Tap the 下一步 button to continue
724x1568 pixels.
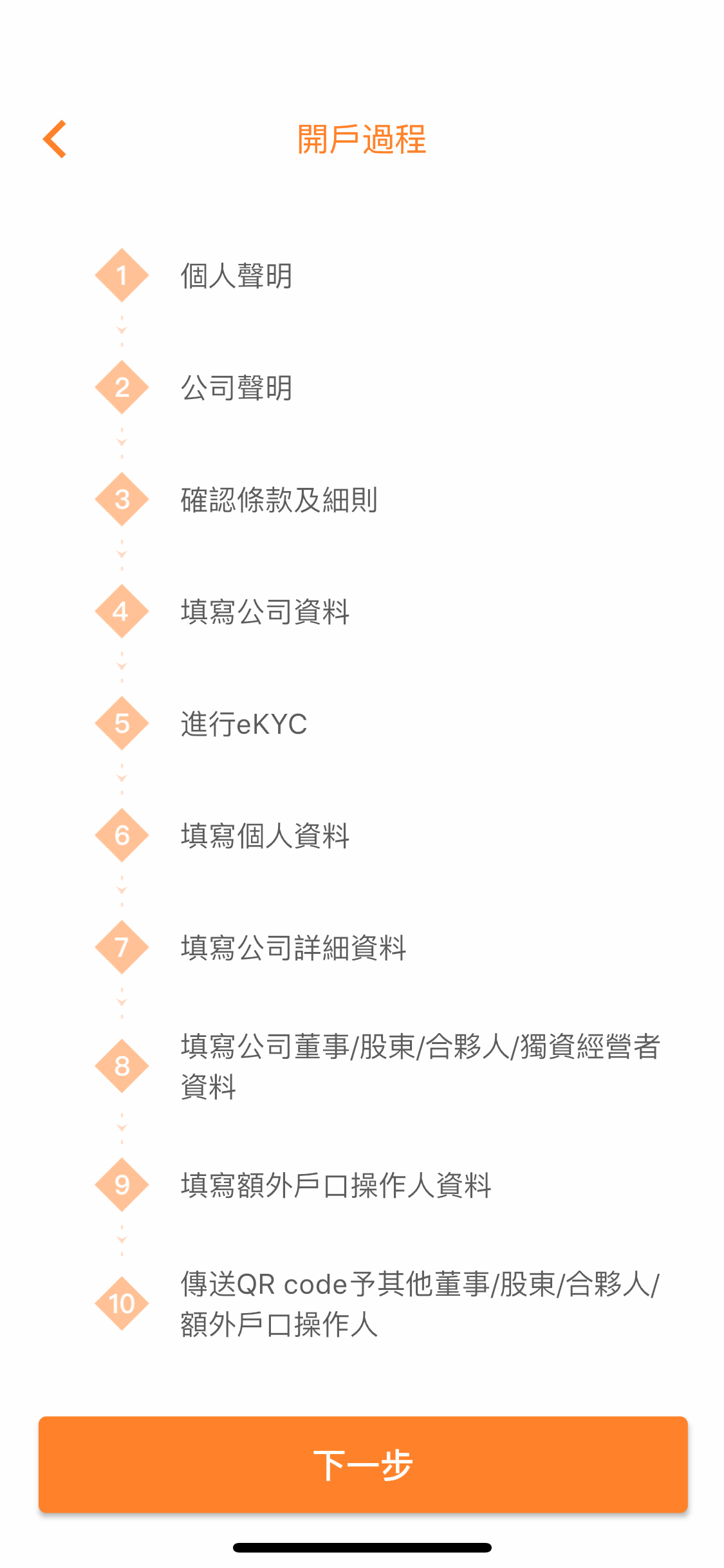tap(362, 1464)
